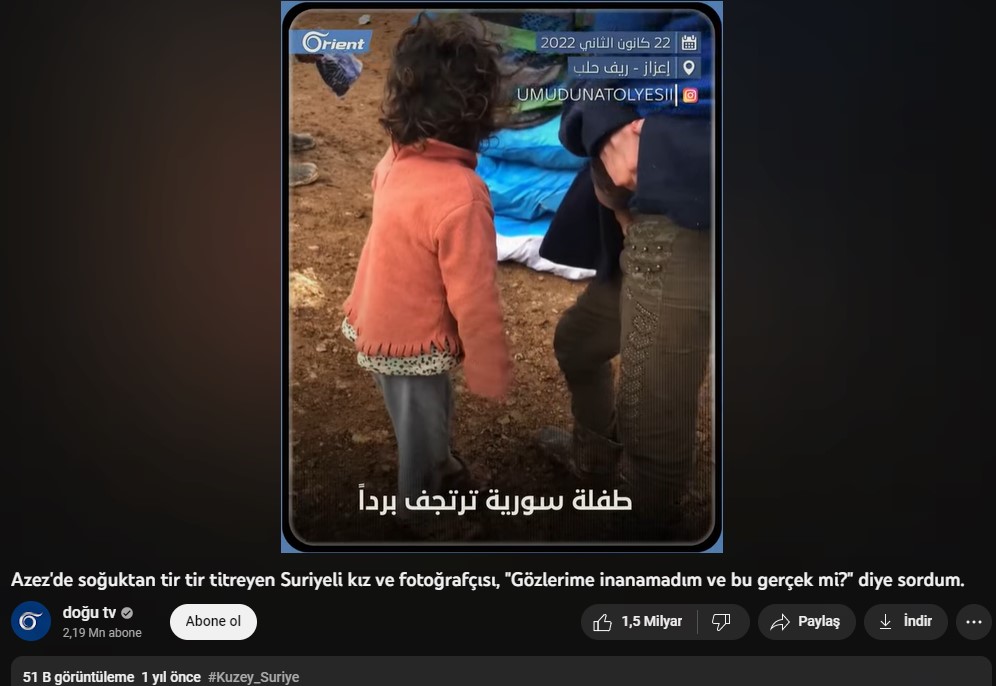
Task: Open the three-dot more options menu
Action: pyautogui.click(x=974, y=622)
